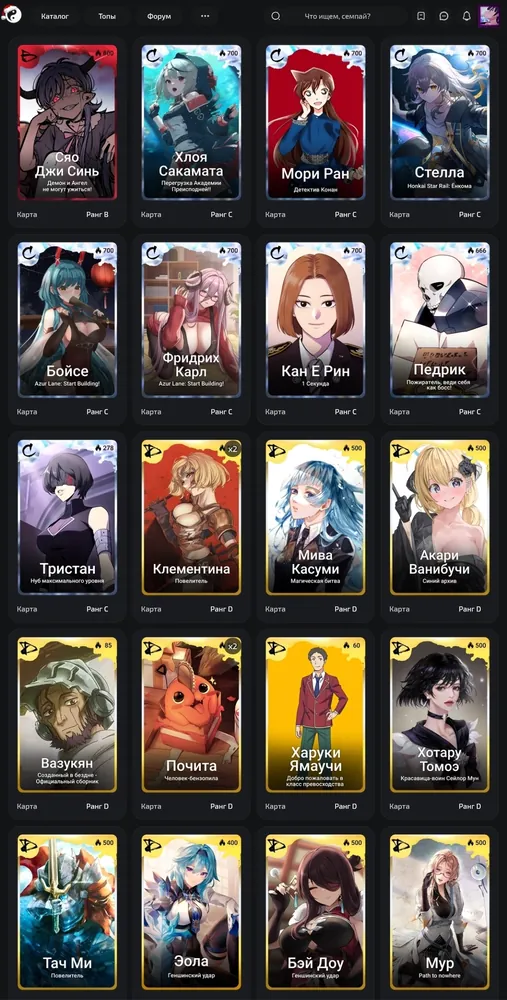
Task: Open the messages chat icon
Action: (444, 16)
